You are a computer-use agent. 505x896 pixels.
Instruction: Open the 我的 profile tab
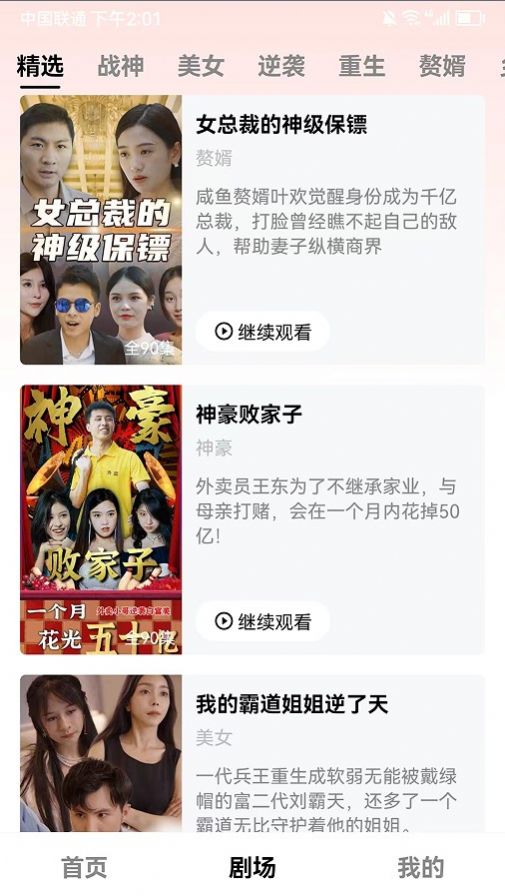pos(420,867)
